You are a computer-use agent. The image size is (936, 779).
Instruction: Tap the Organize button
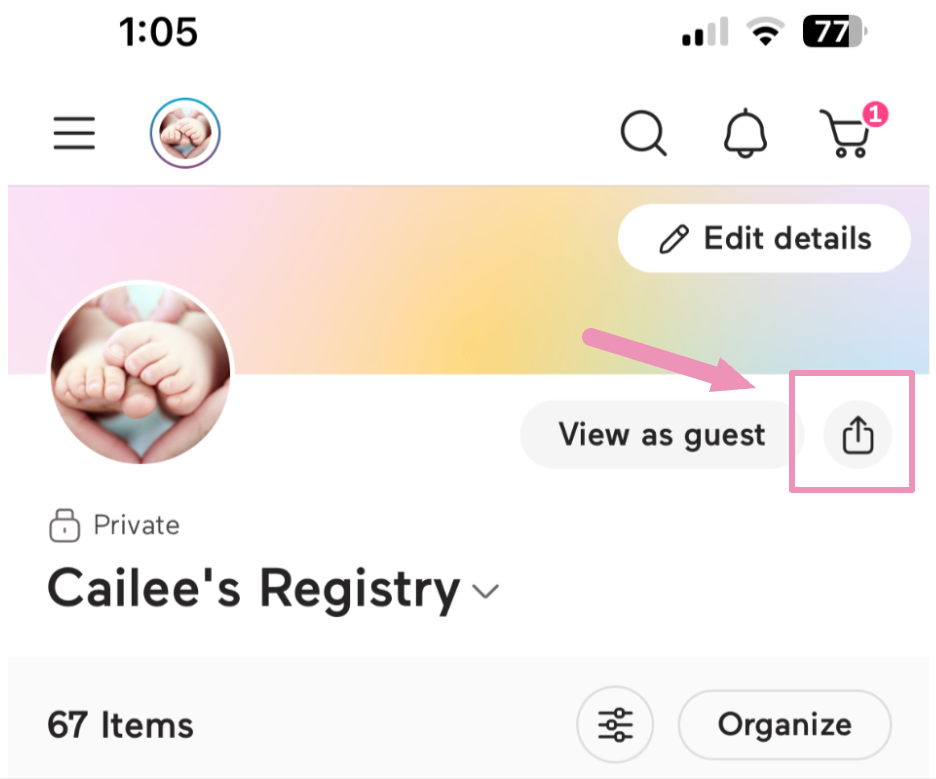[784, 724]
